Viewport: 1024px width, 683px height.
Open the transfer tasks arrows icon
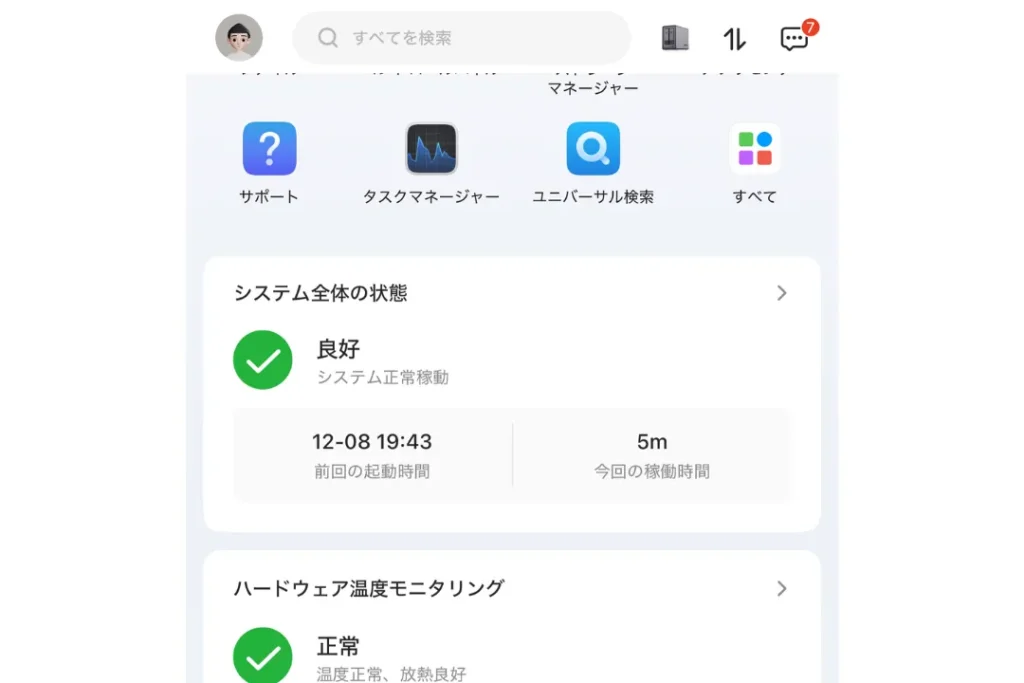coord(734,39)
